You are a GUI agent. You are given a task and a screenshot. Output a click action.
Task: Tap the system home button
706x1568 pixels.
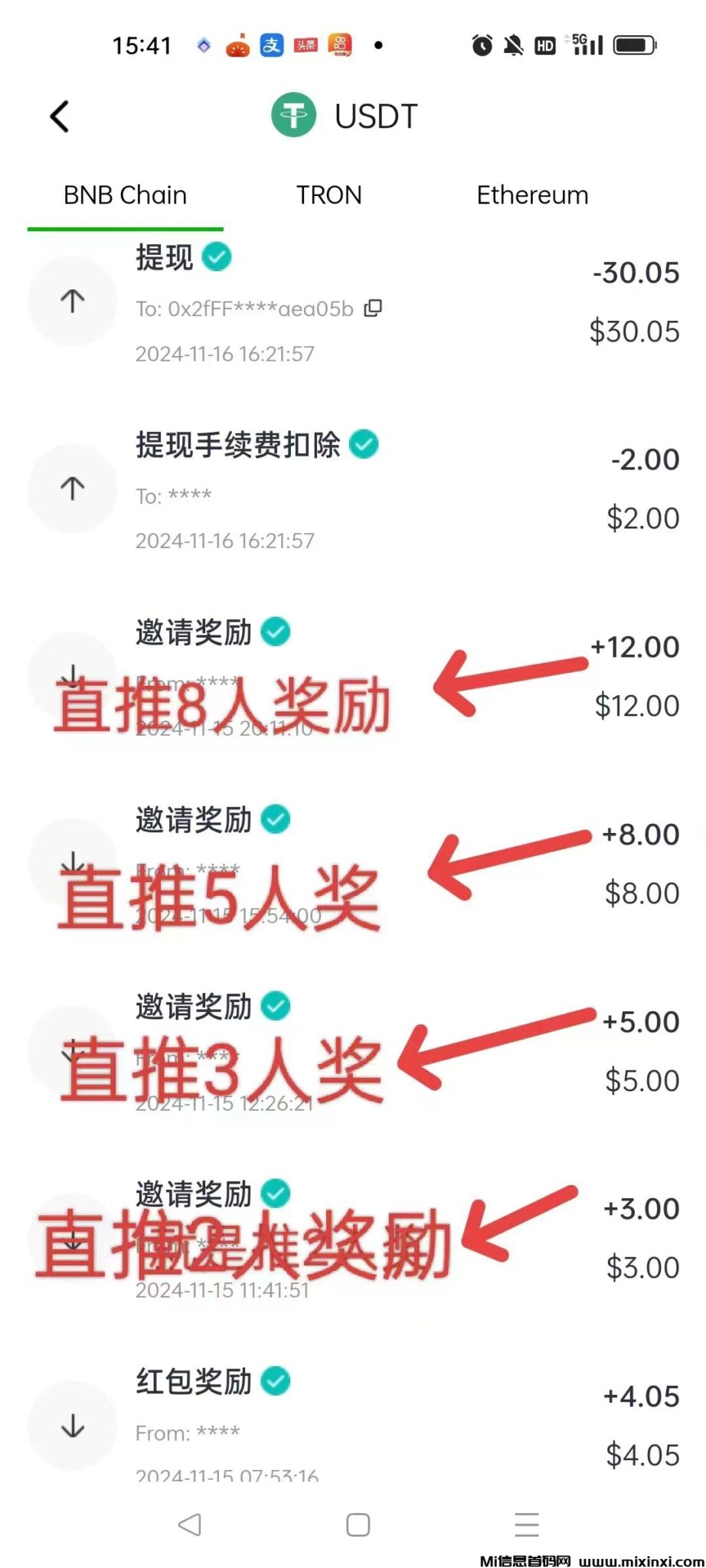[x=358, y=1525]
